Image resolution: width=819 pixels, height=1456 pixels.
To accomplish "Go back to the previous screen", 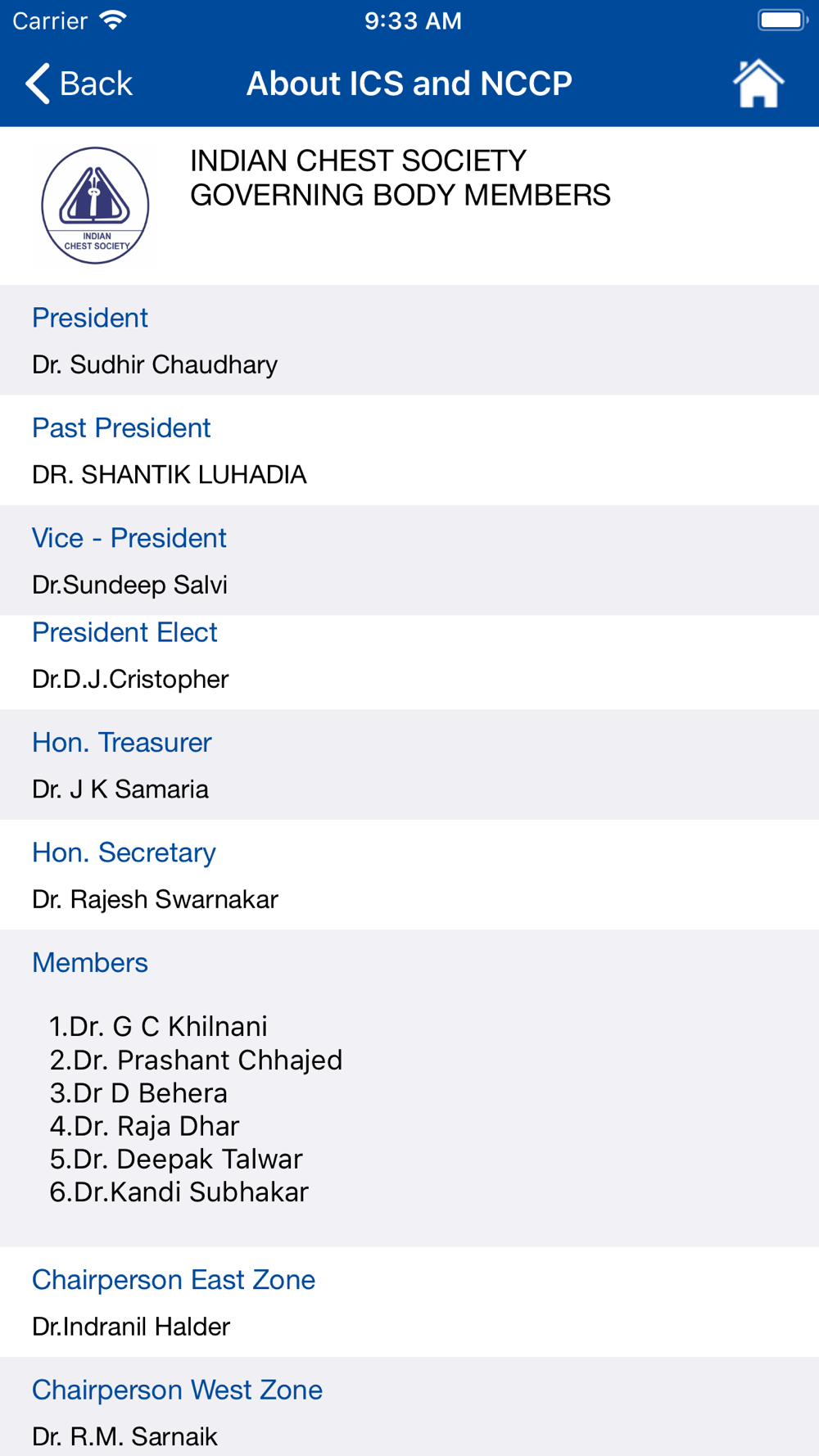I will point(79,84).
